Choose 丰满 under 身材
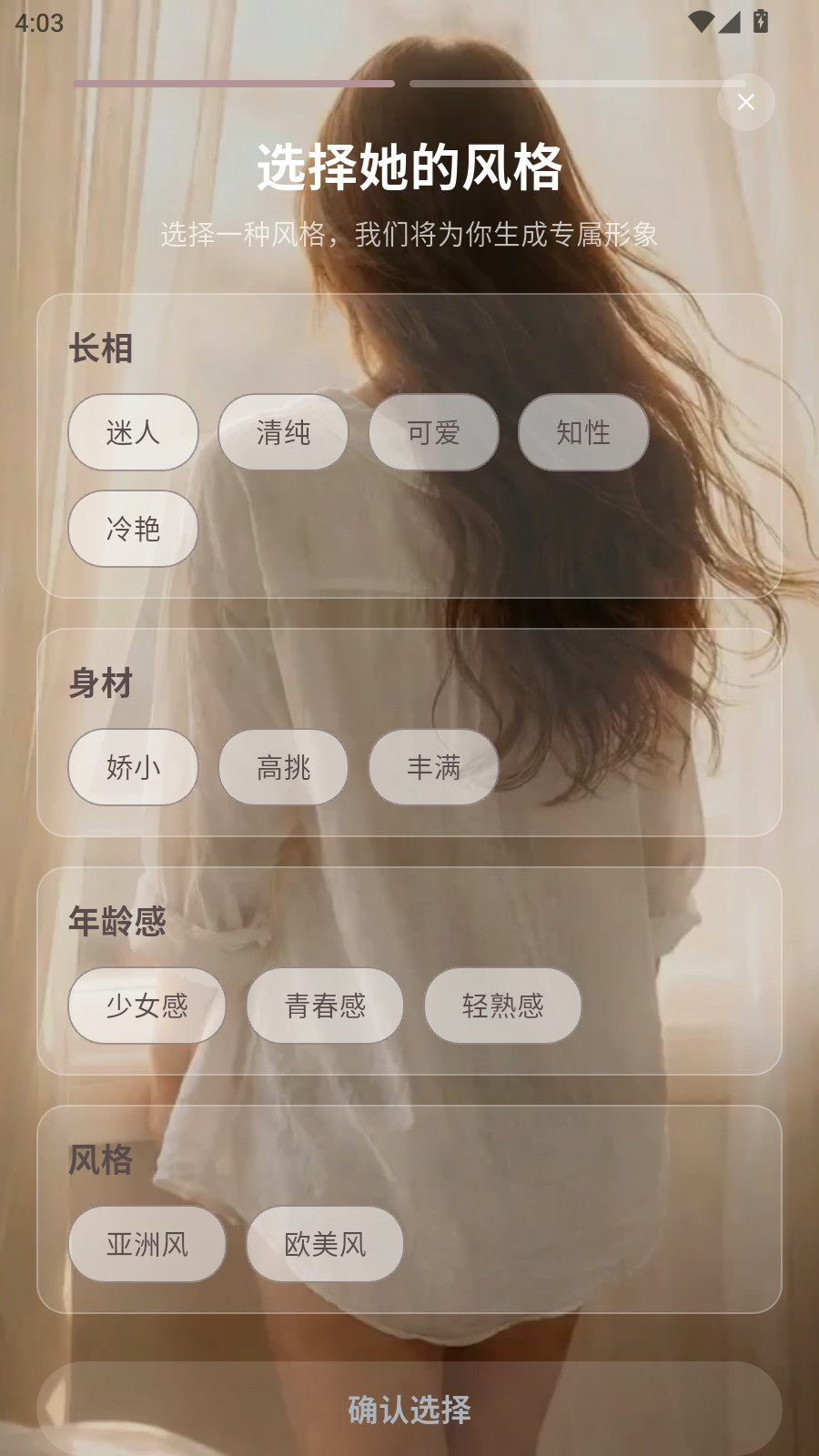The height and width of the screenshot is (1456, 819). click(433, 767)
